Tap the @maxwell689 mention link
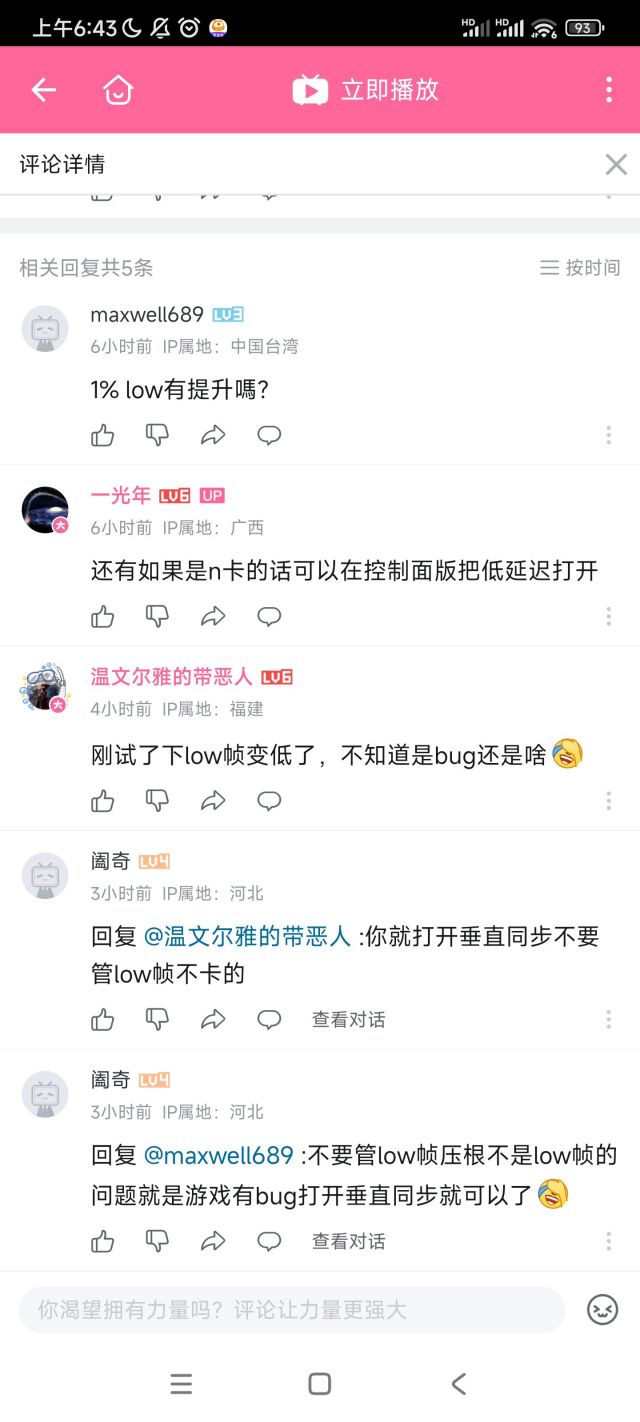 [219, 1156]
